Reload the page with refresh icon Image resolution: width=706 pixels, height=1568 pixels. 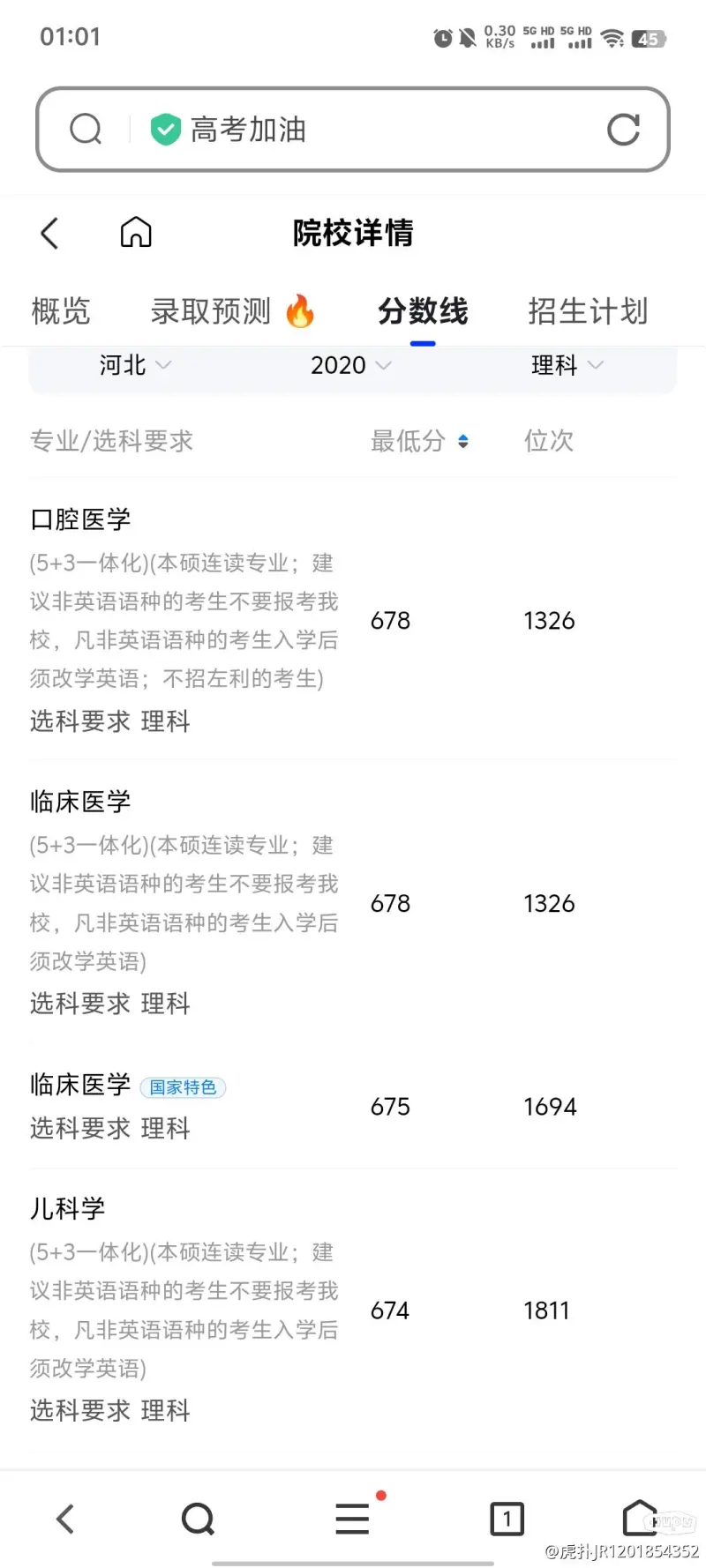[x=623, y=130]
